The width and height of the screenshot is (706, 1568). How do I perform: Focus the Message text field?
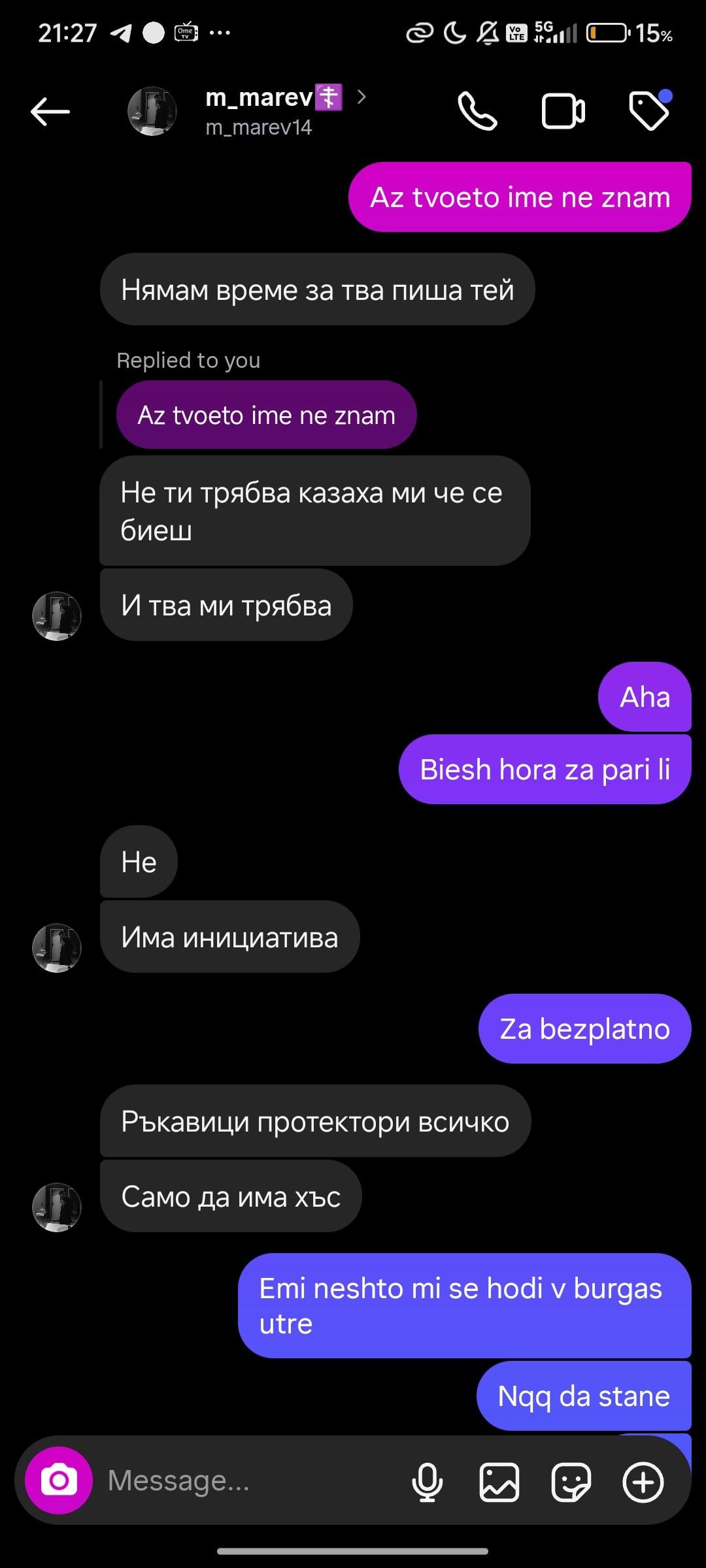(x=248, y=1480)
